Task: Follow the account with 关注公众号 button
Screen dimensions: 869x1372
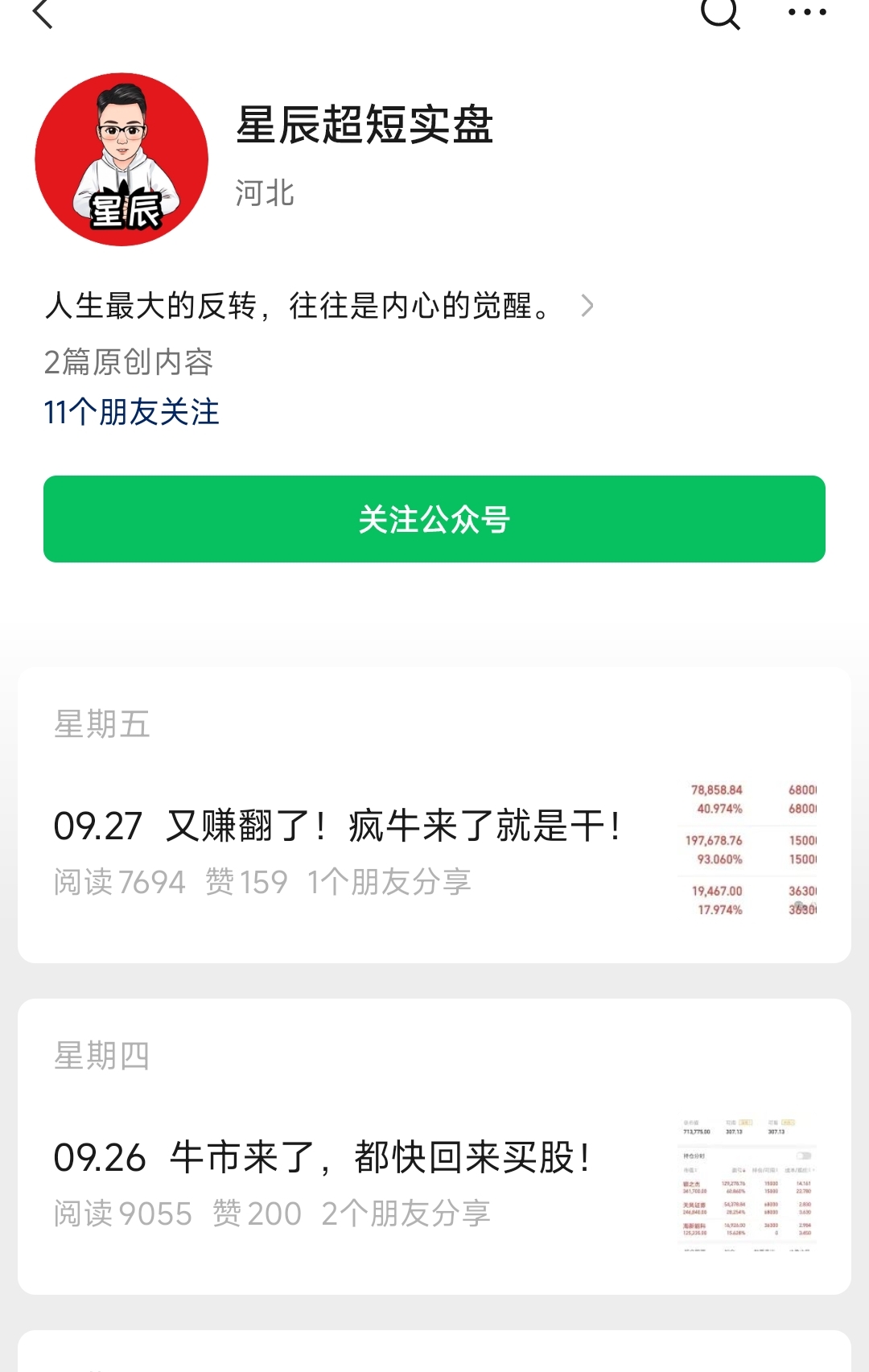Action: (x=434, y=519)
